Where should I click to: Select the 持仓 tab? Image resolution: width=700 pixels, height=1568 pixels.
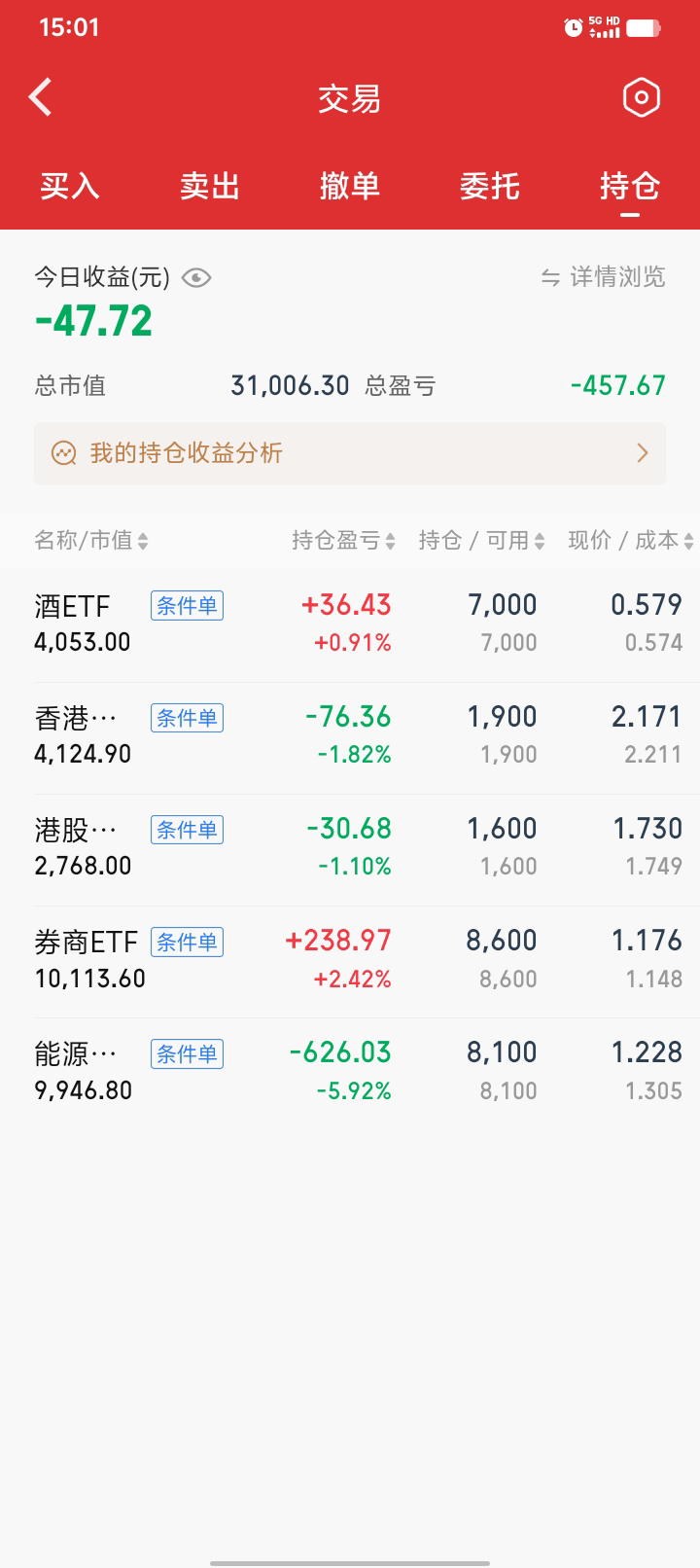click(x=630, y=186)
